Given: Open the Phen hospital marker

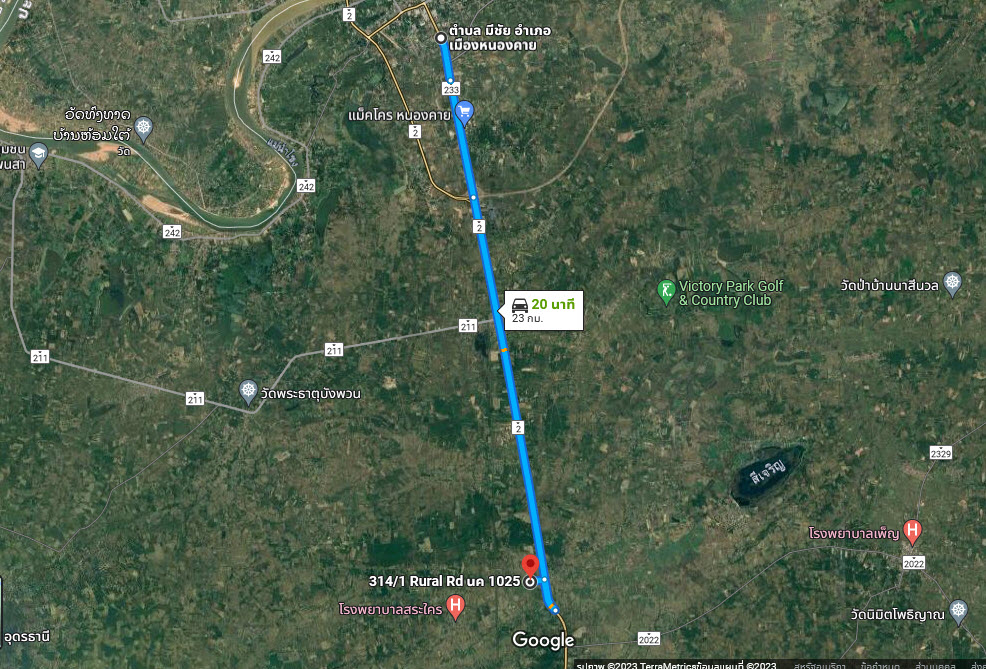Looking at the screenshot, I should pos(911,528).
